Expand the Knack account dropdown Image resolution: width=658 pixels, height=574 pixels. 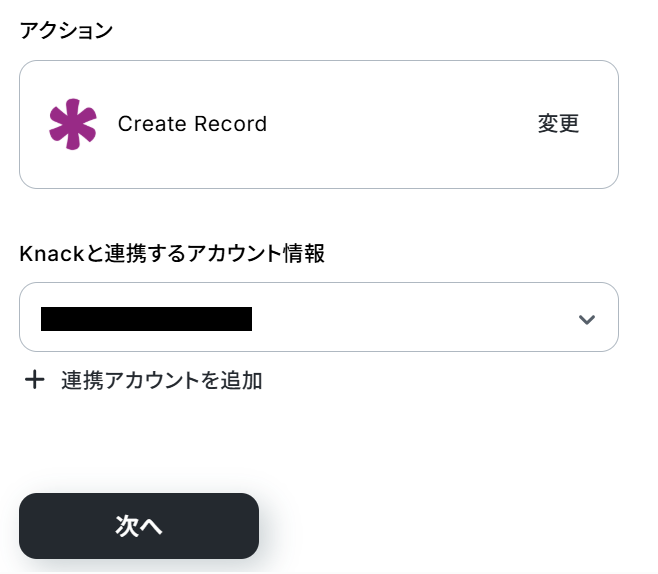(586, 319)
